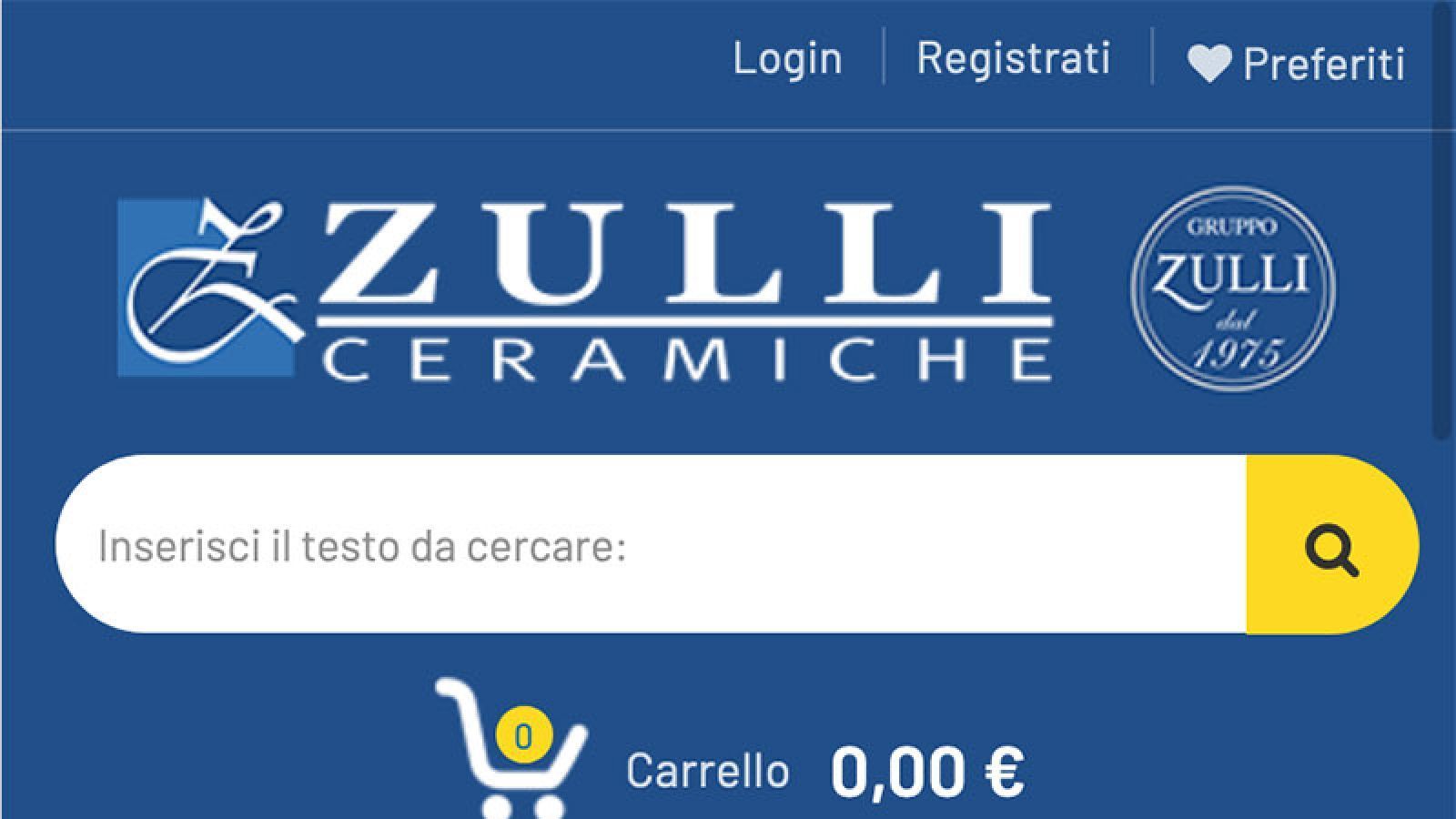Open the Registrati sign-up link

click(1013, 58)
